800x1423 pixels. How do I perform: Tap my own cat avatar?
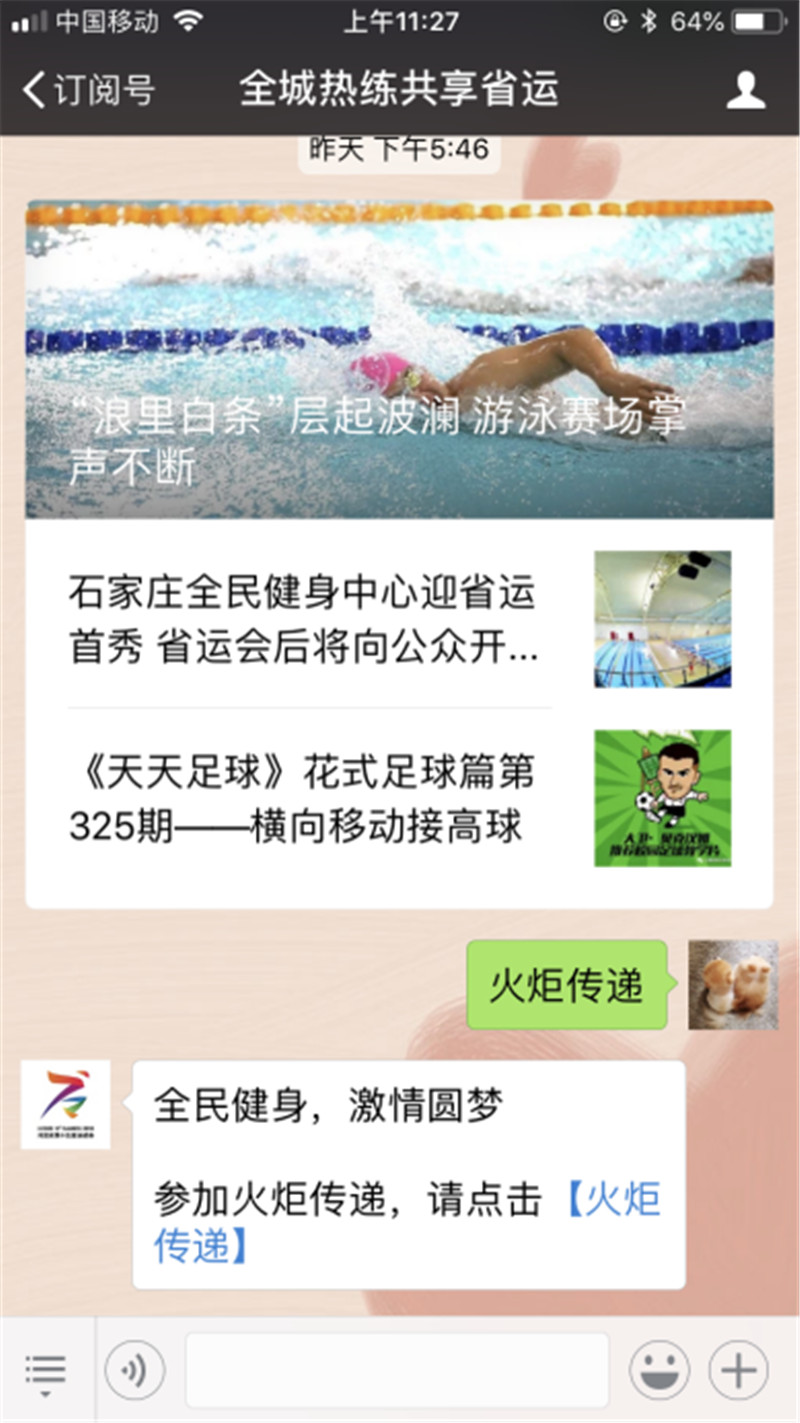pos(732,985)
